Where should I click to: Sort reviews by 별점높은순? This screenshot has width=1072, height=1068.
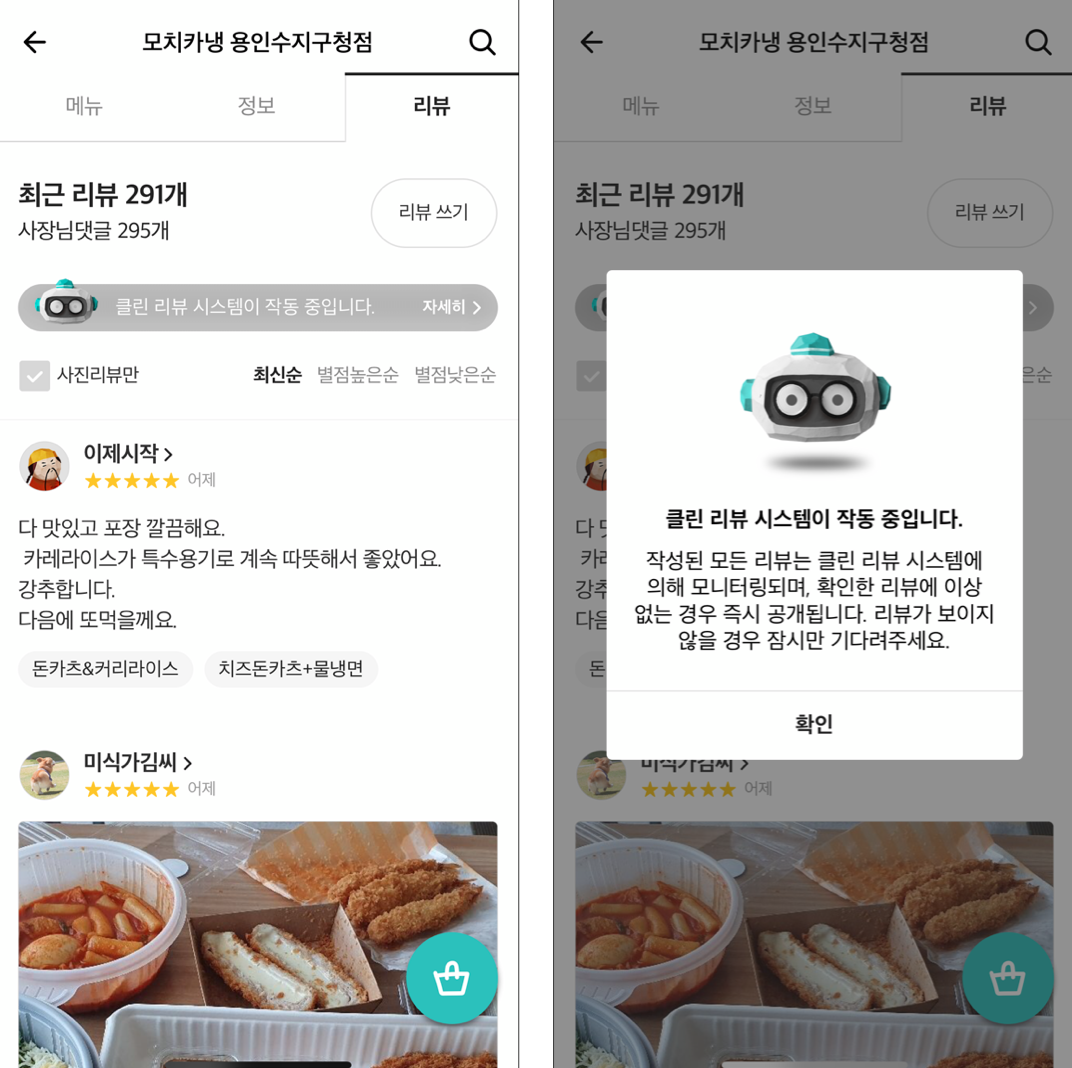point(358,375)
